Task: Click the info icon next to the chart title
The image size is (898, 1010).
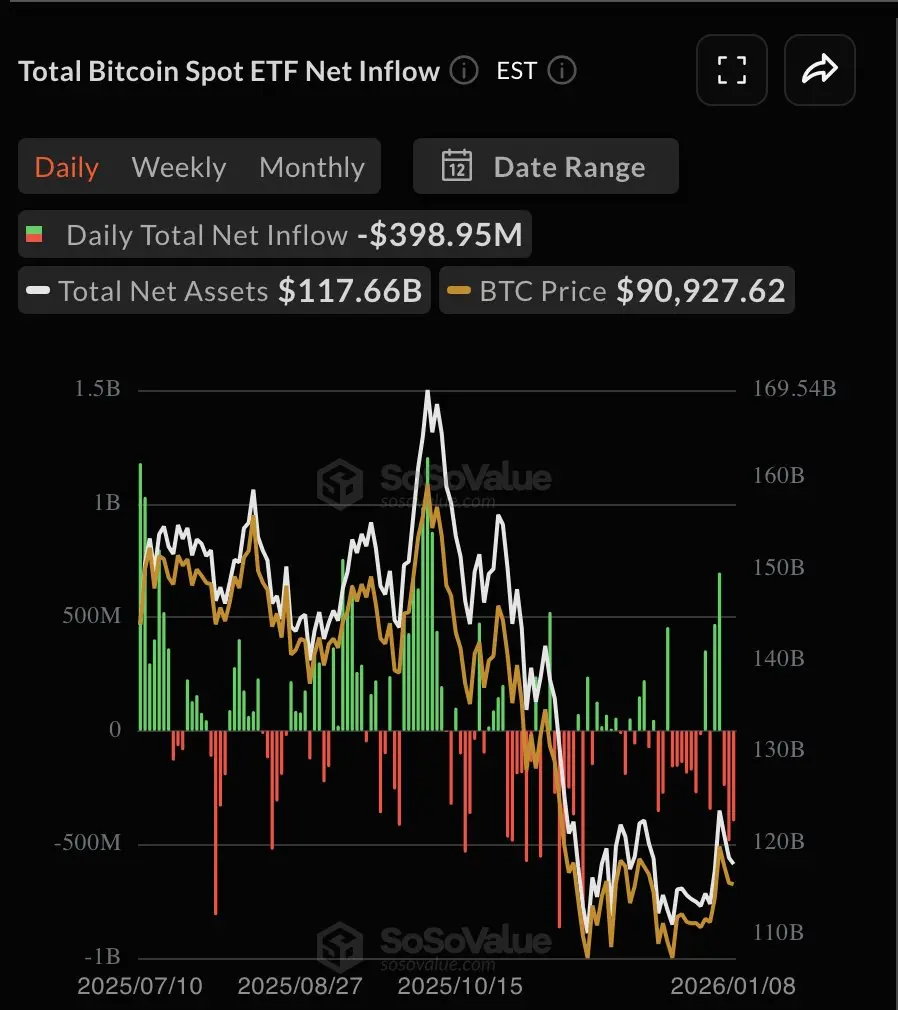Action: 463,71
